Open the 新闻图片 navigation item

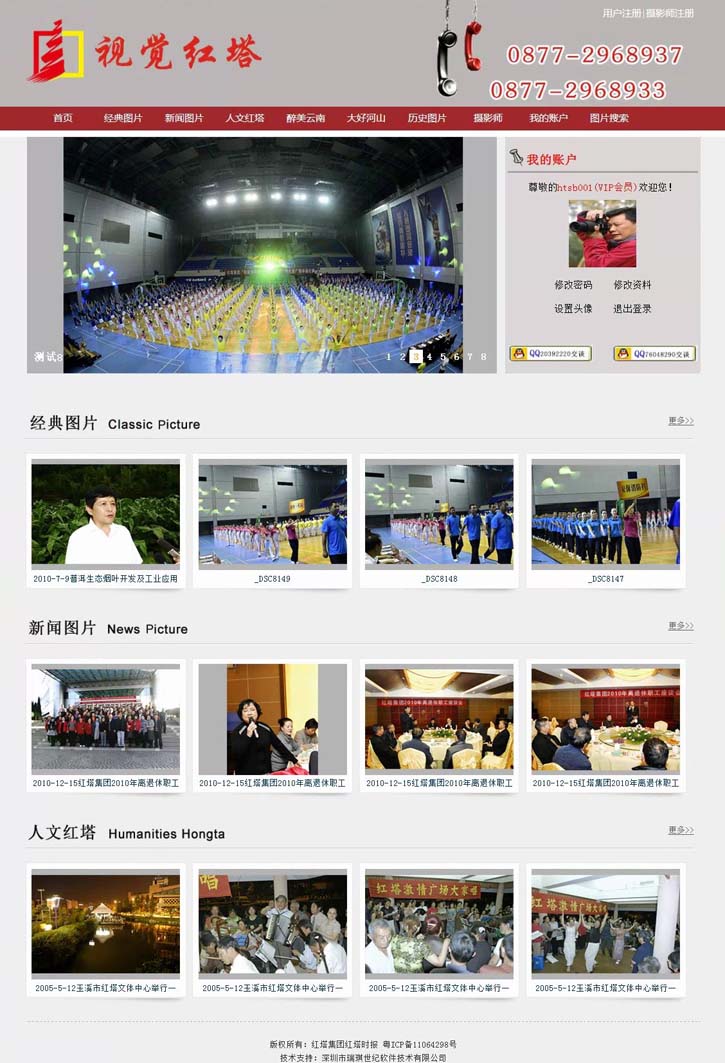pyautogui.click(x=184, y=118)
